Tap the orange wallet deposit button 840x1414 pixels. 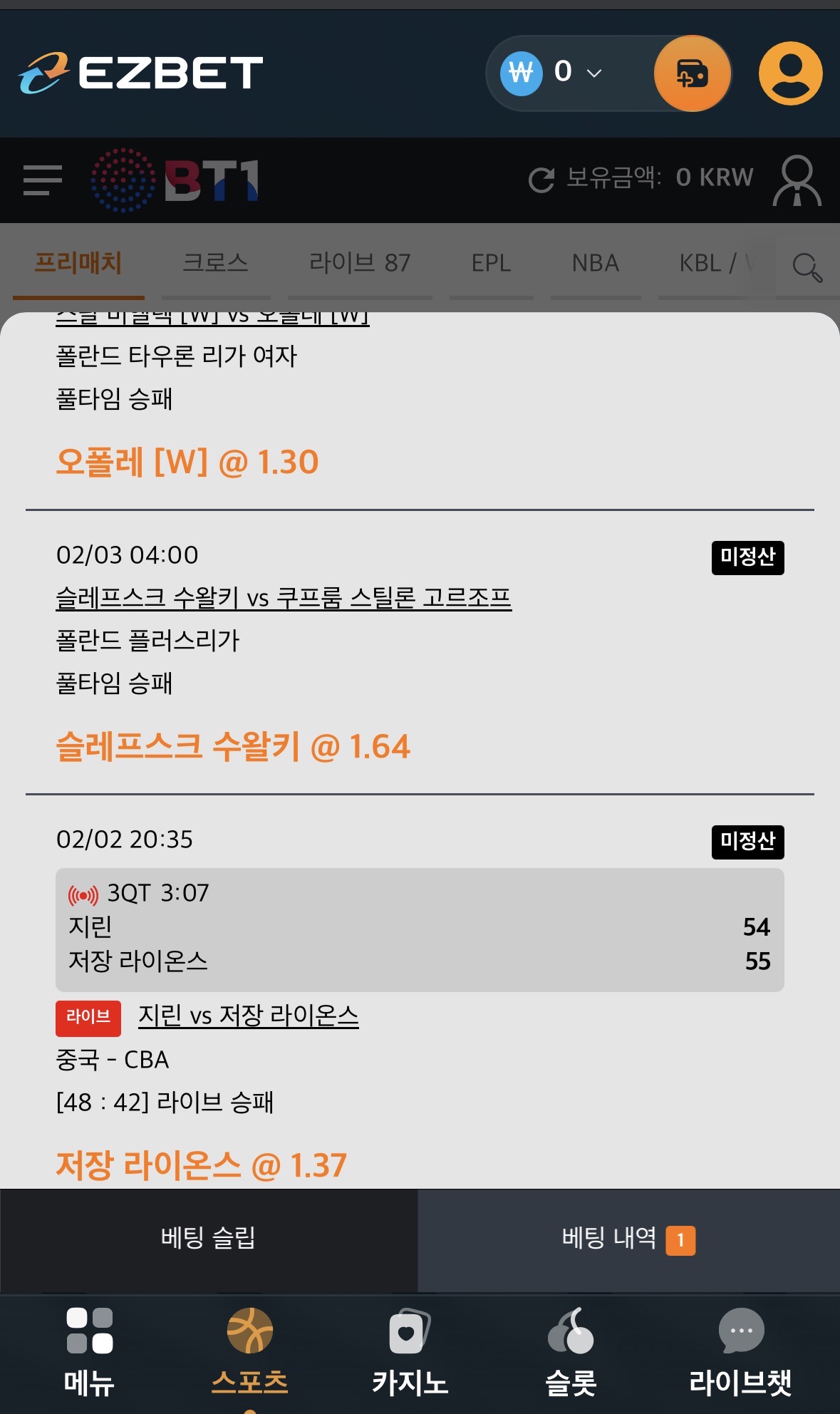[692, 73]
